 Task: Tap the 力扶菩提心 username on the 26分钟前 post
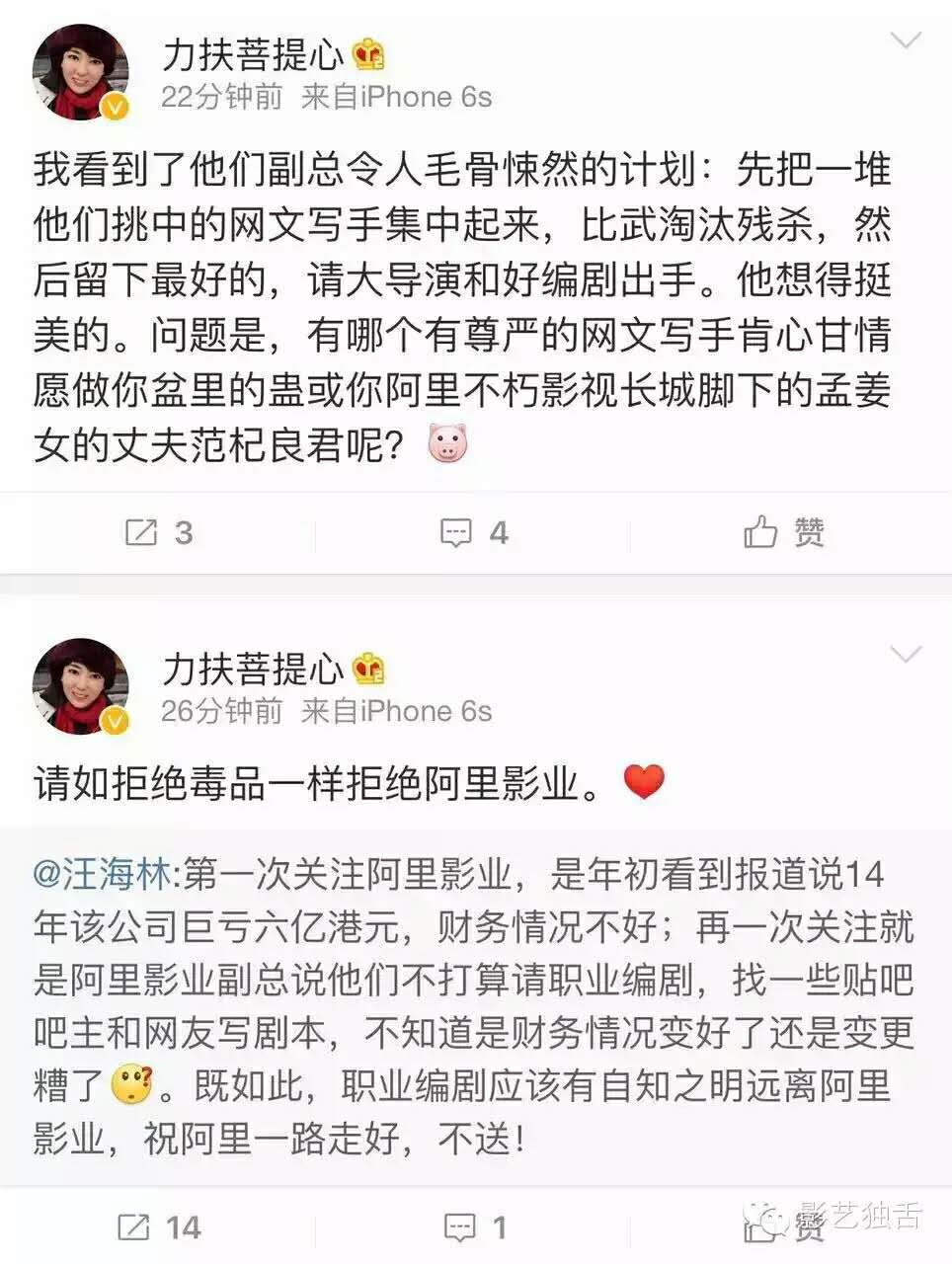tap(252, 669)
